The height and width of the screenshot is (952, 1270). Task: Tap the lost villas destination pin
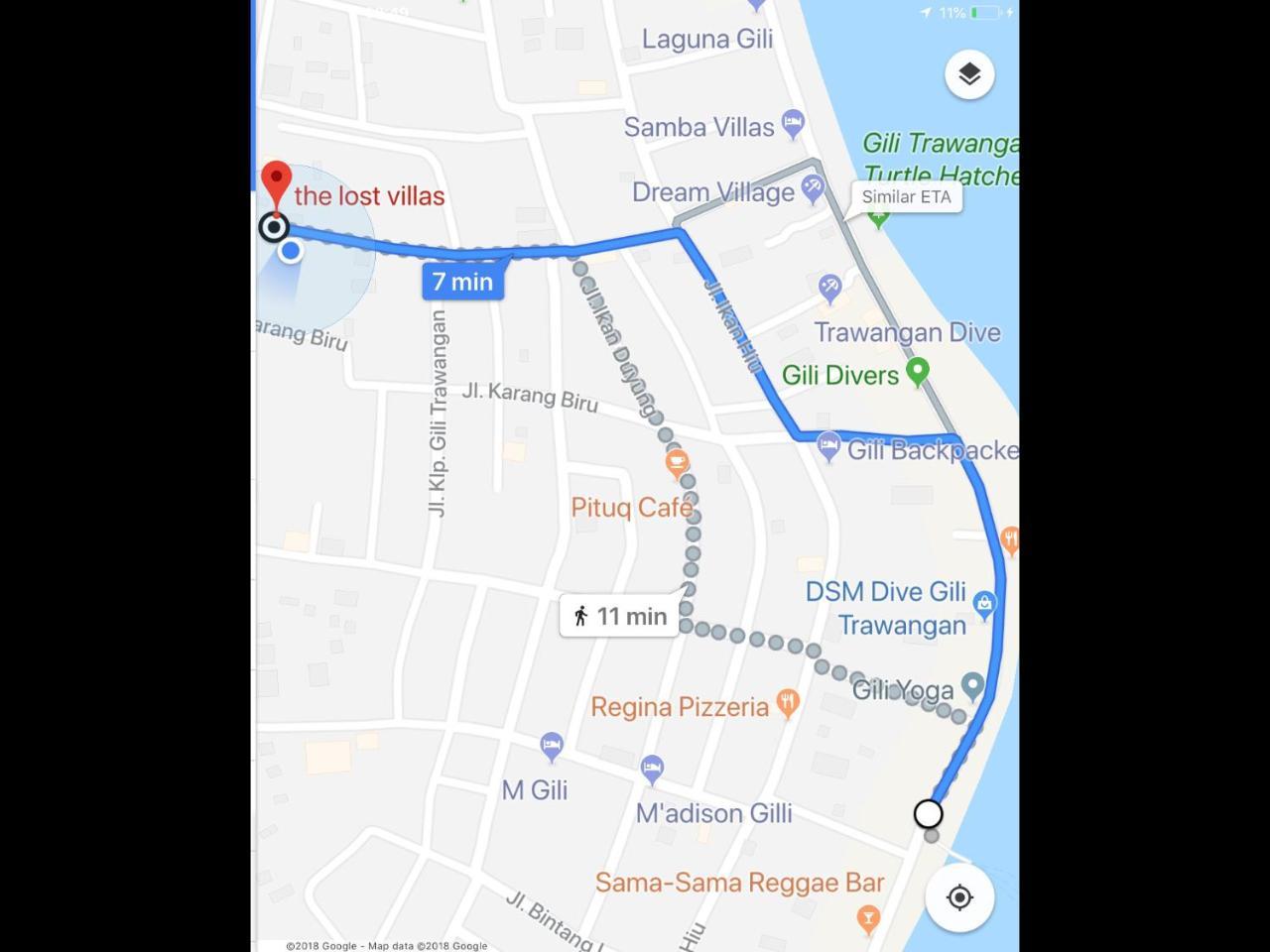276,184
